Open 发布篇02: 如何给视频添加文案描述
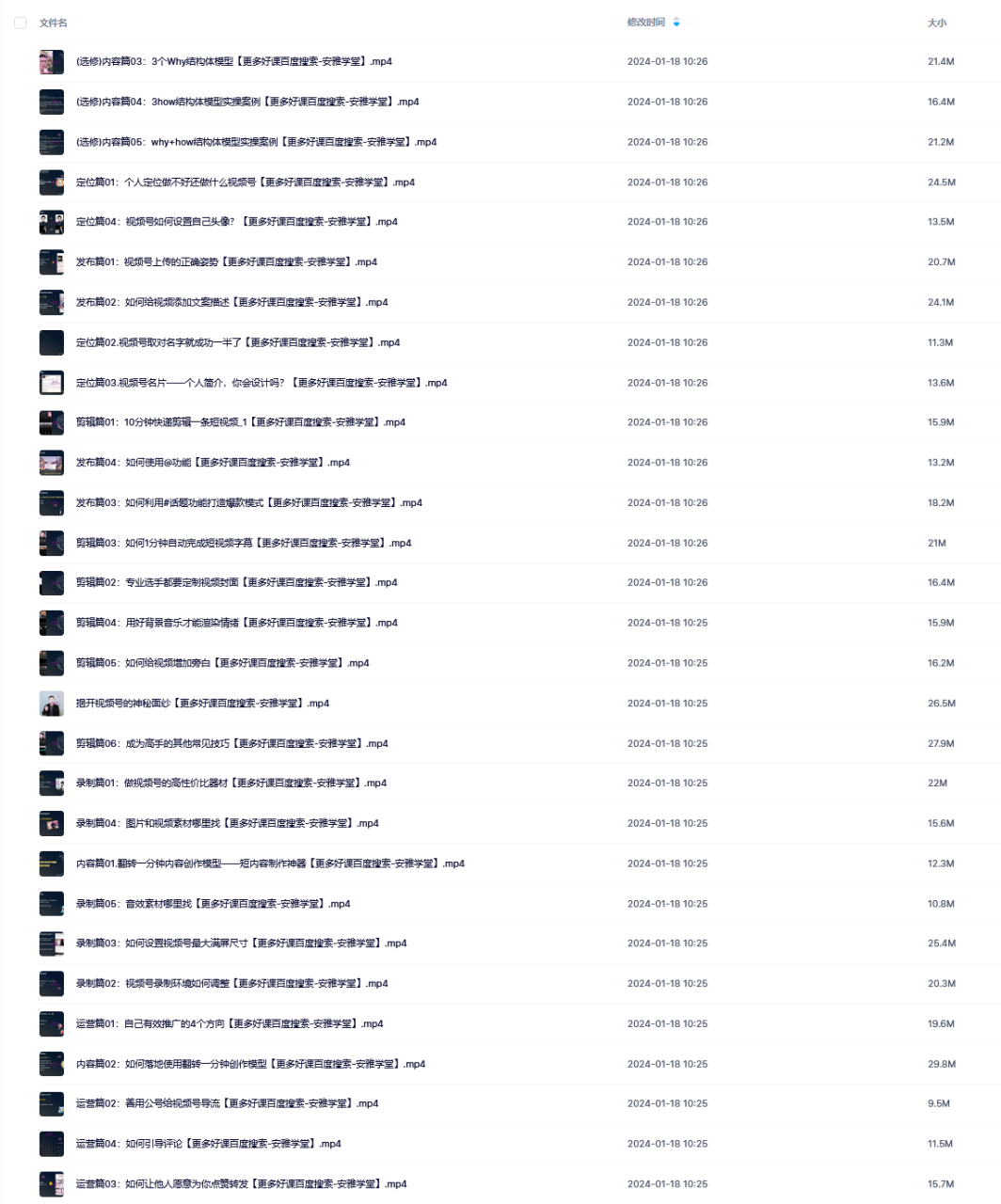This screenshot has width=1001, height=1204. coord(231,303)
